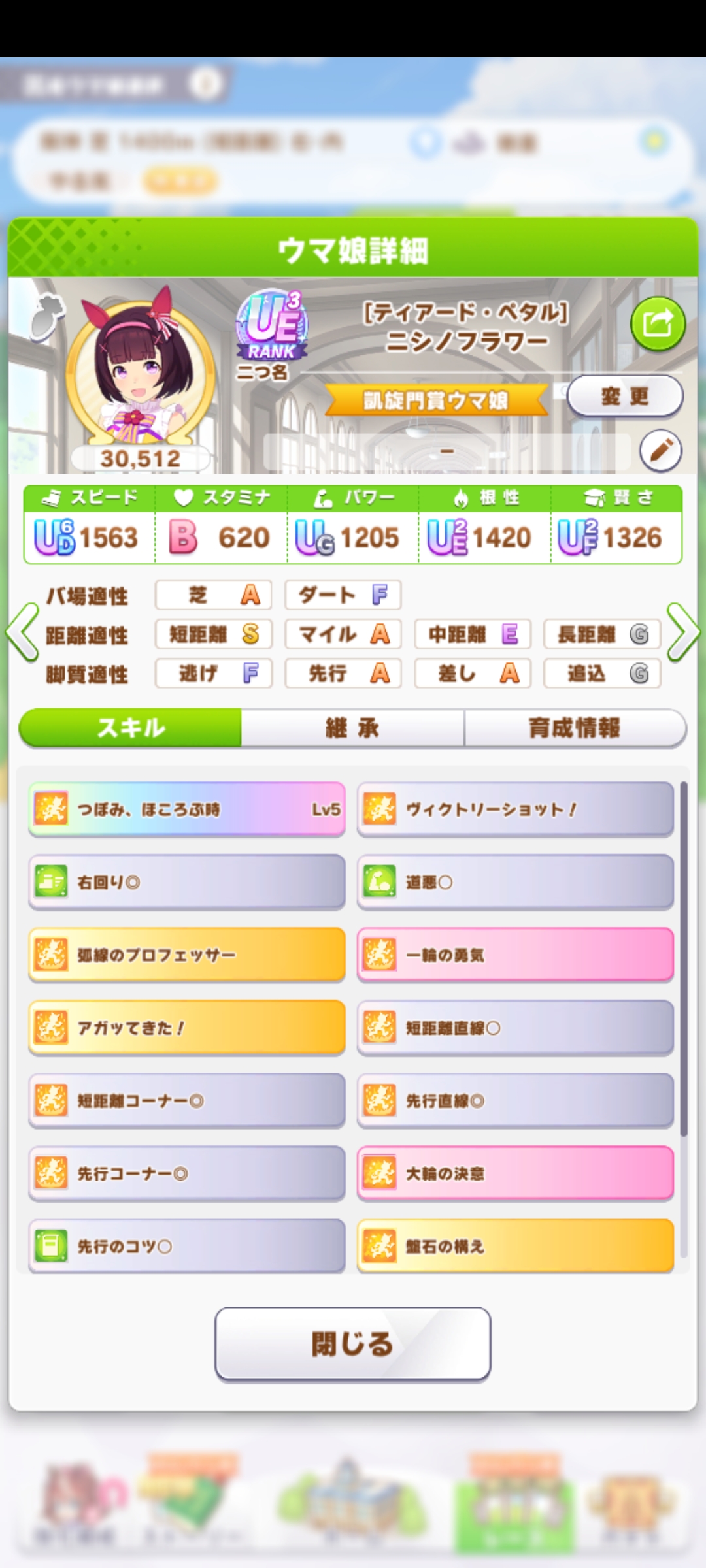Viewport: 706px width, 1568px height.
Task: Open the ヴィクトリーショット! skill
Action: click(515, 809)
